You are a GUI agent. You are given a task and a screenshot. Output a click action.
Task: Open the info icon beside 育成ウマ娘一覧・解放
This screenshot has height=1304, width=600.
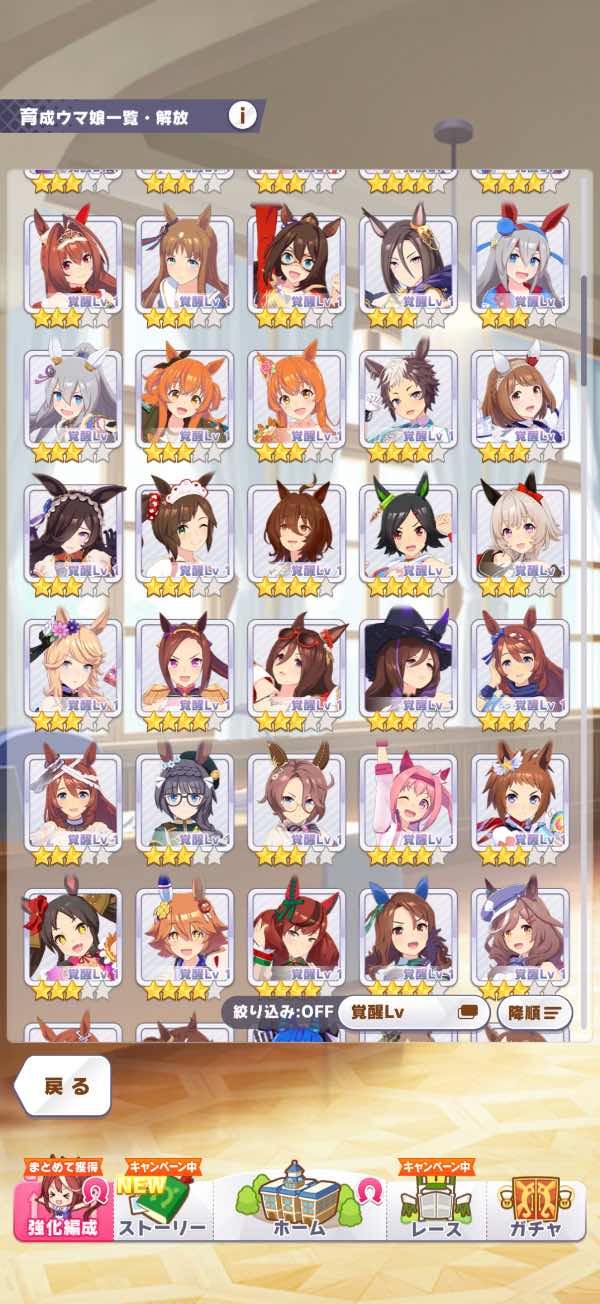pyautogui.click(x=242, y=115)
